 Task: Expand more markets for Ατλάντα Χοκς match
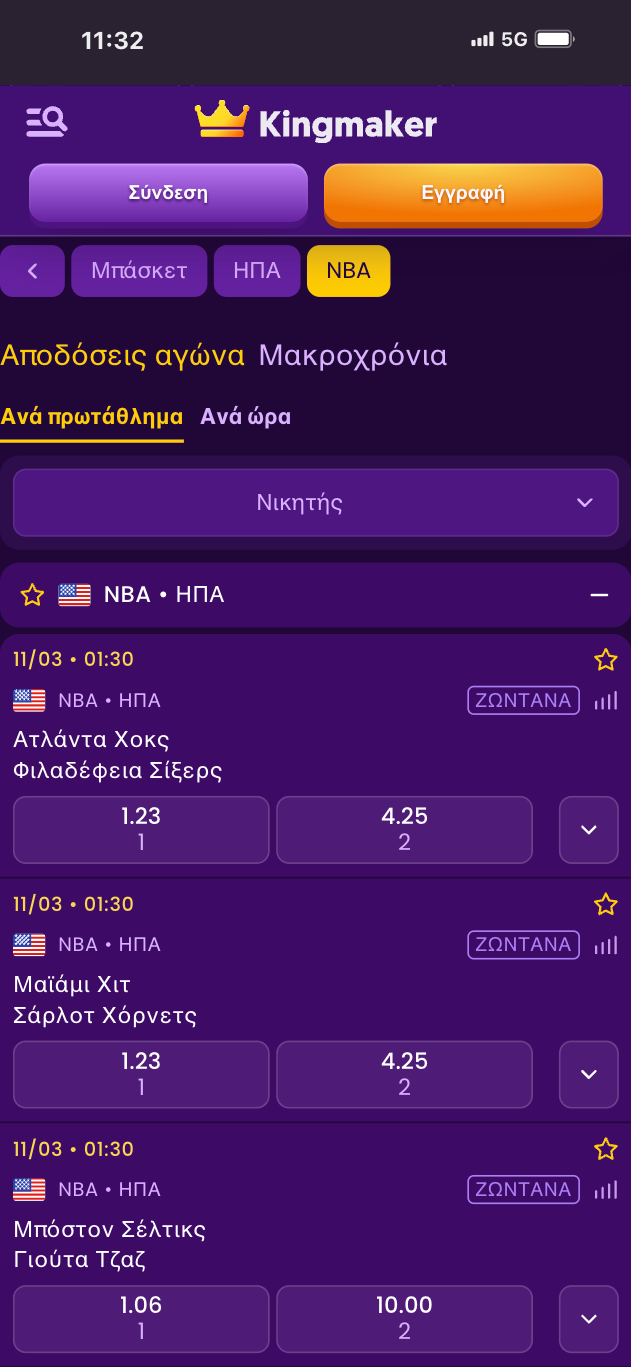point(588,829)
